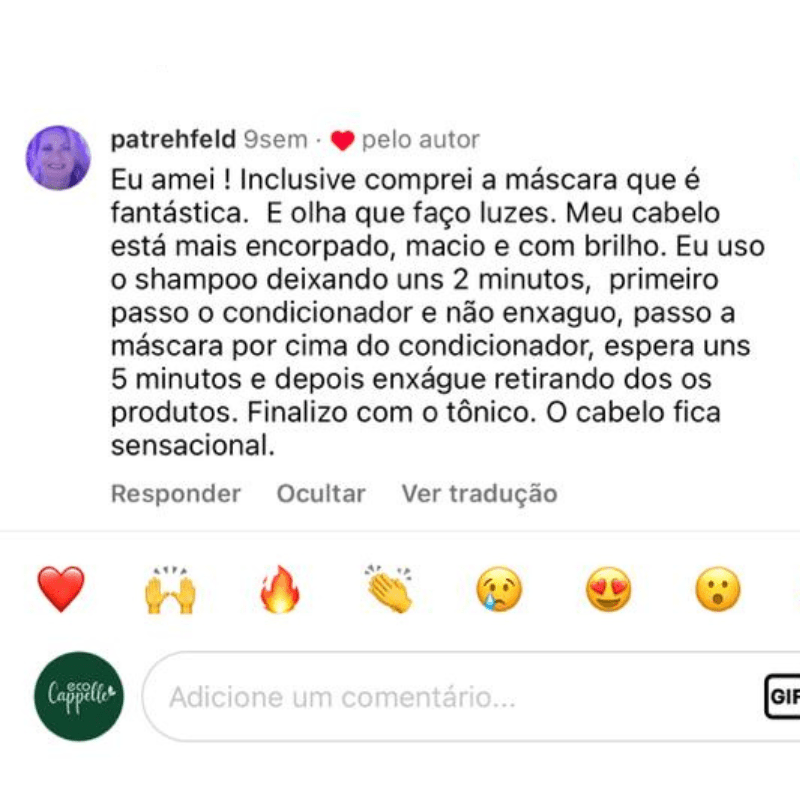Open the GIF picker
The width and height of the screenshot is (800, 800).
(x=781, y=697)
